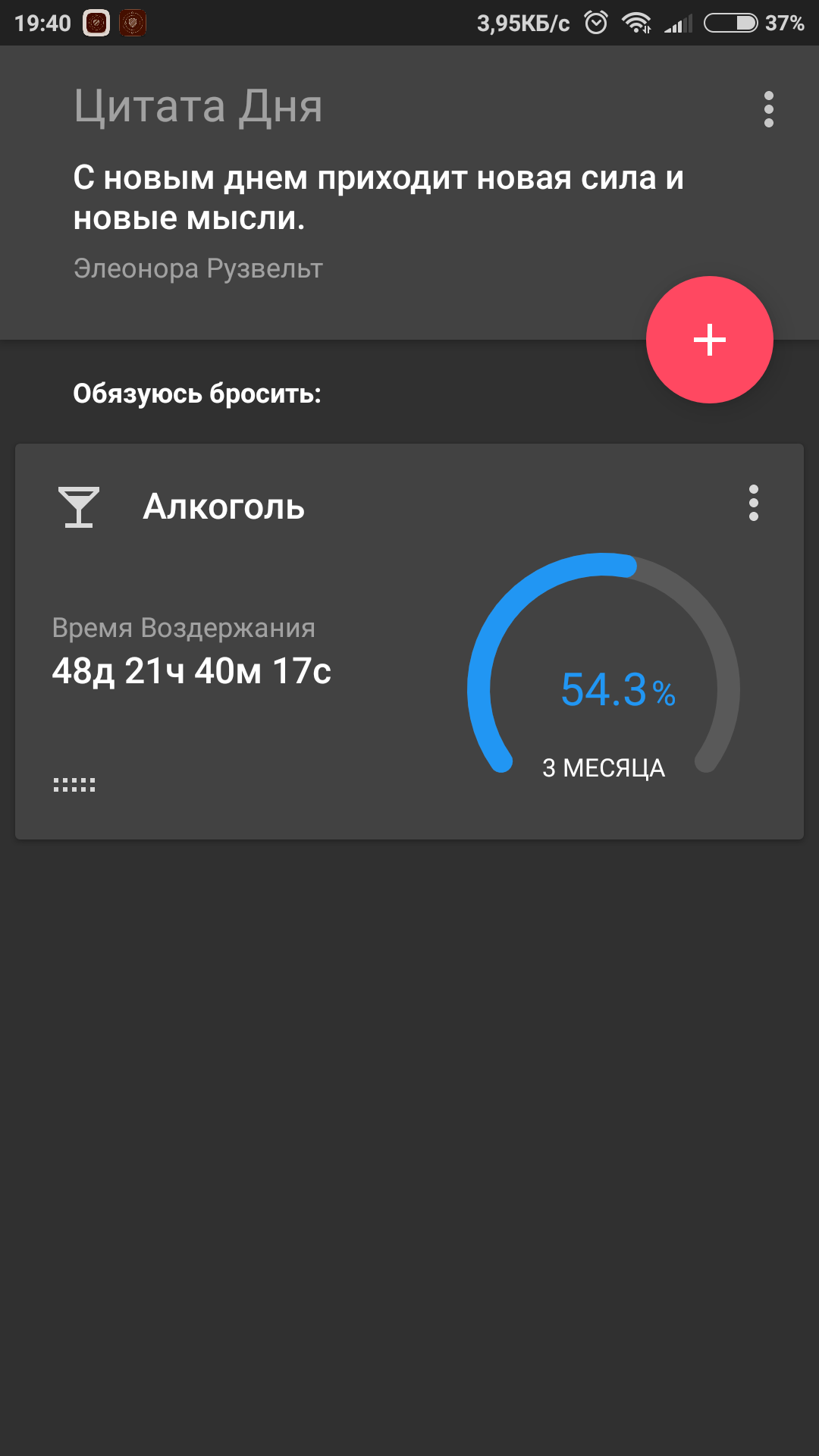Image resolution: width=819 pixels, height=1456 pixels.
Task: Tap the dotted grid handle on Алкоголь card
Action: (74, 785)
